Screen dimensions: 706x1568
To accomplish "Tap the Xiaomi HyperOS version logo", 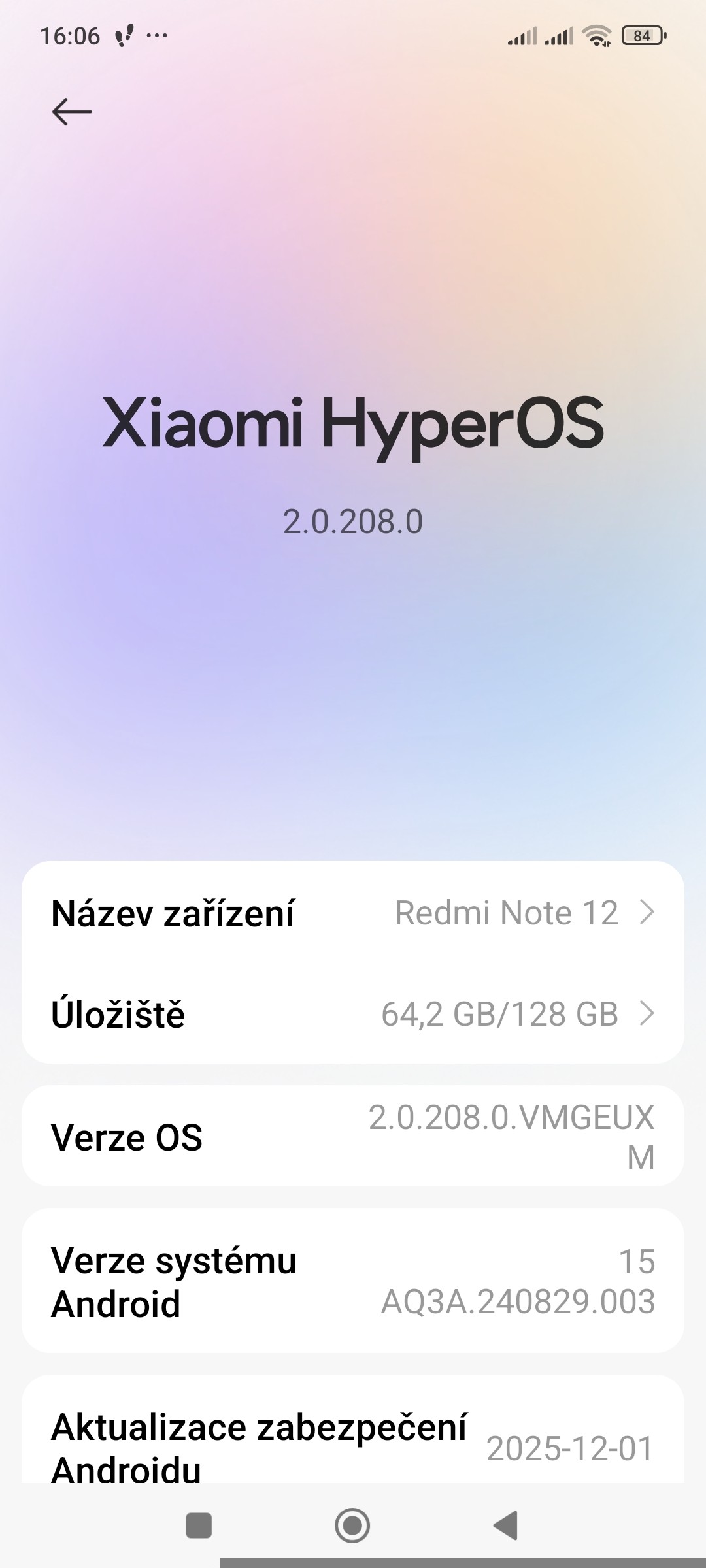I will [x=353, y=425].
